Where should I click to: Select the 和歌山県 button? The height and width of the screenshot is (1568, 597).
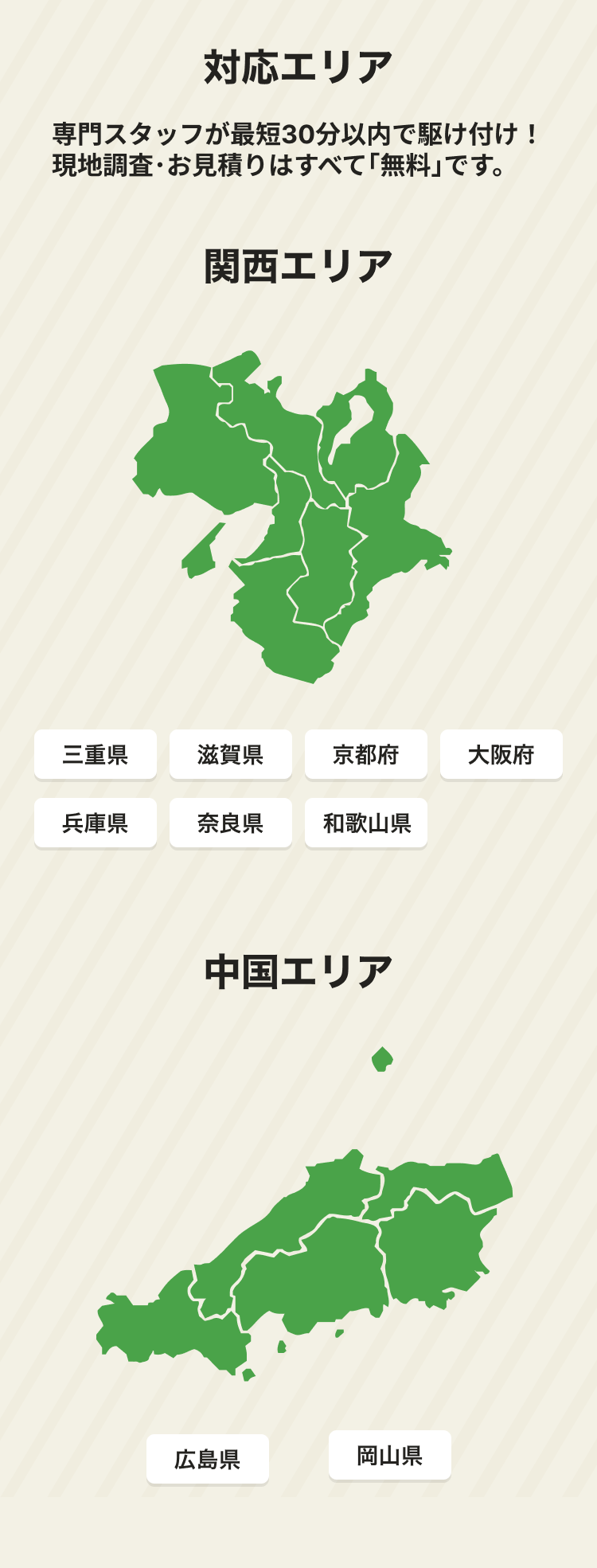point(366,823)
